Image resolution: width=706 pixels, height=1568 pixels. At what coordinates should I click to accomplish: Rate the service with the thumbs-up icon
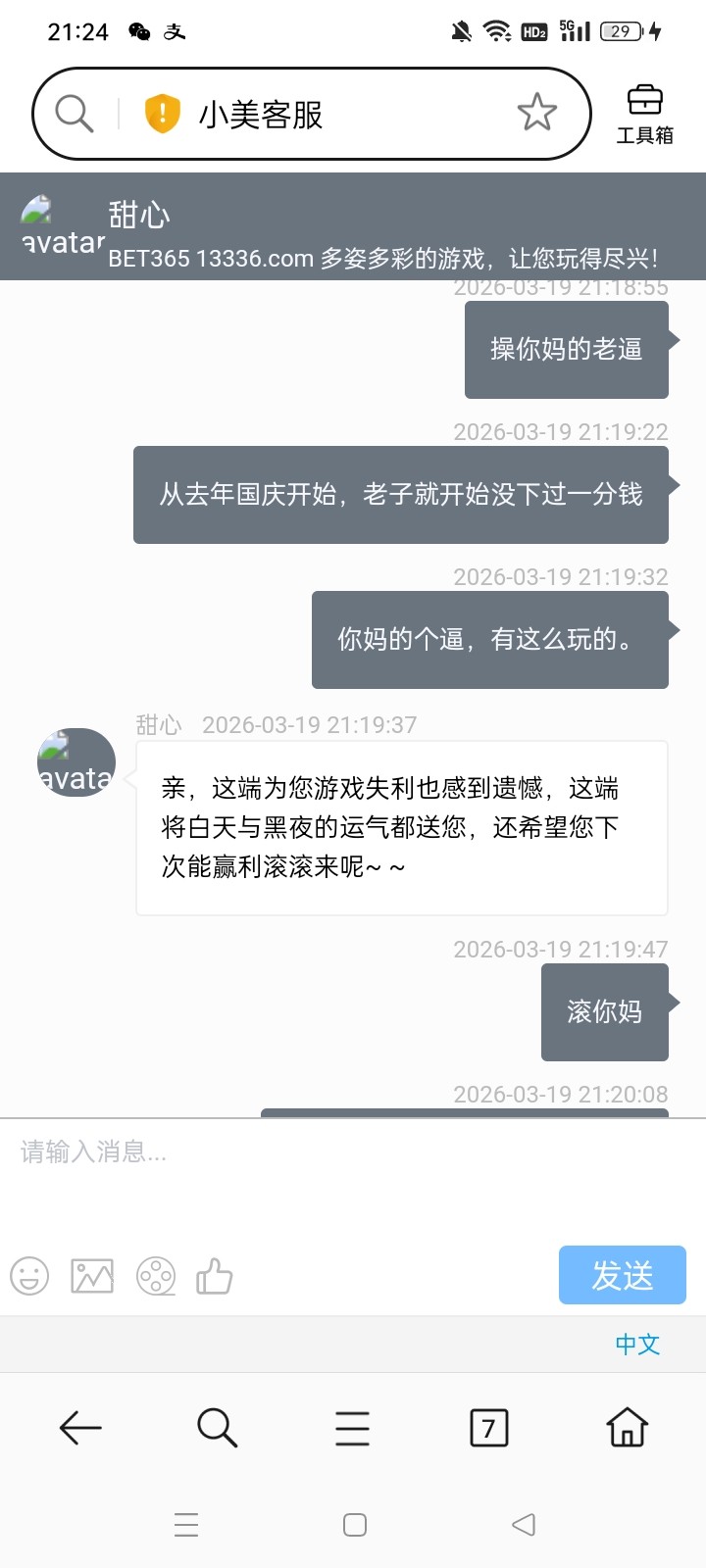click(x=215, y=1276)
